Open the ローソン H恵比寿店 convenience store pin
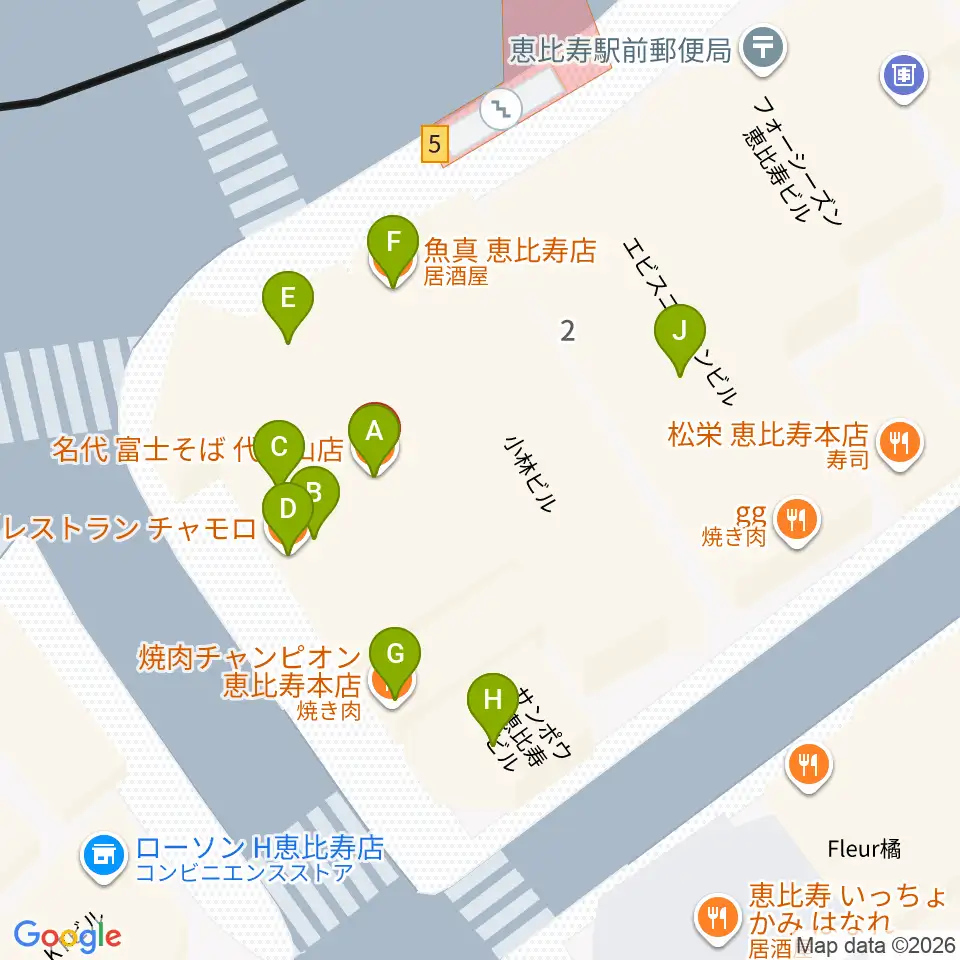 pos(104,857)
